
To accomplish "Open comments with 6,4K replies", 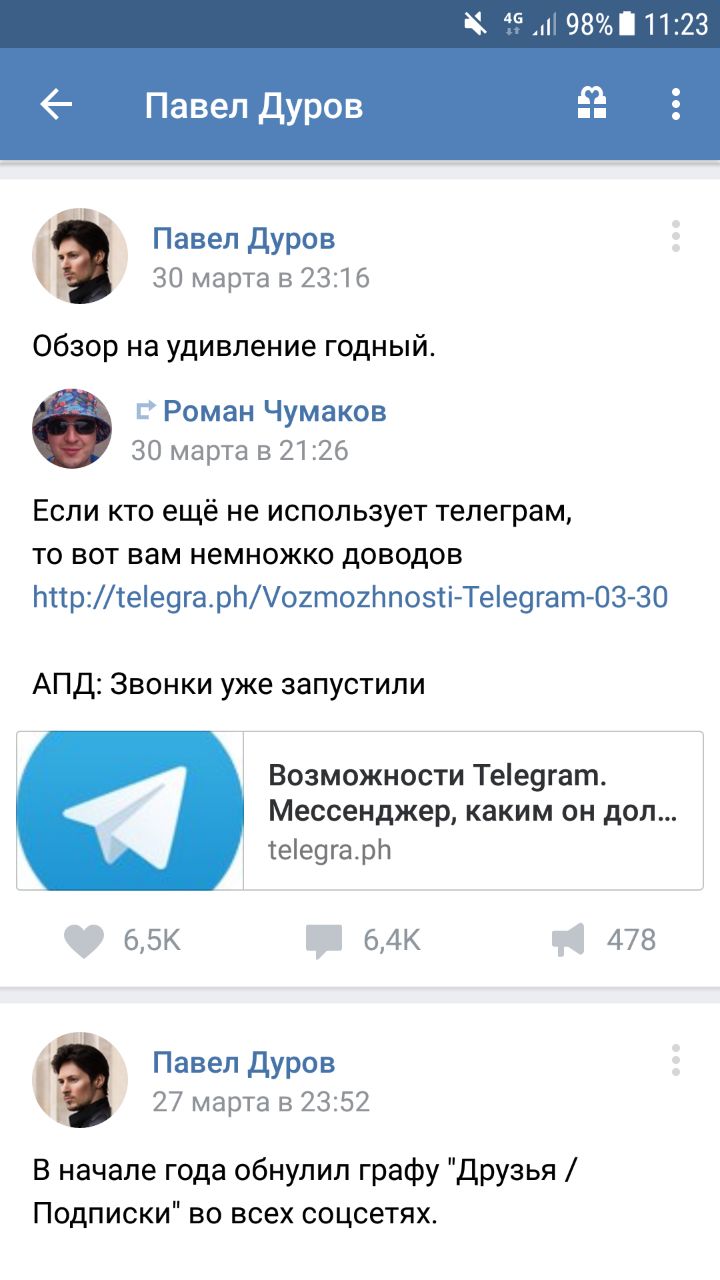I will coord(324,940).
